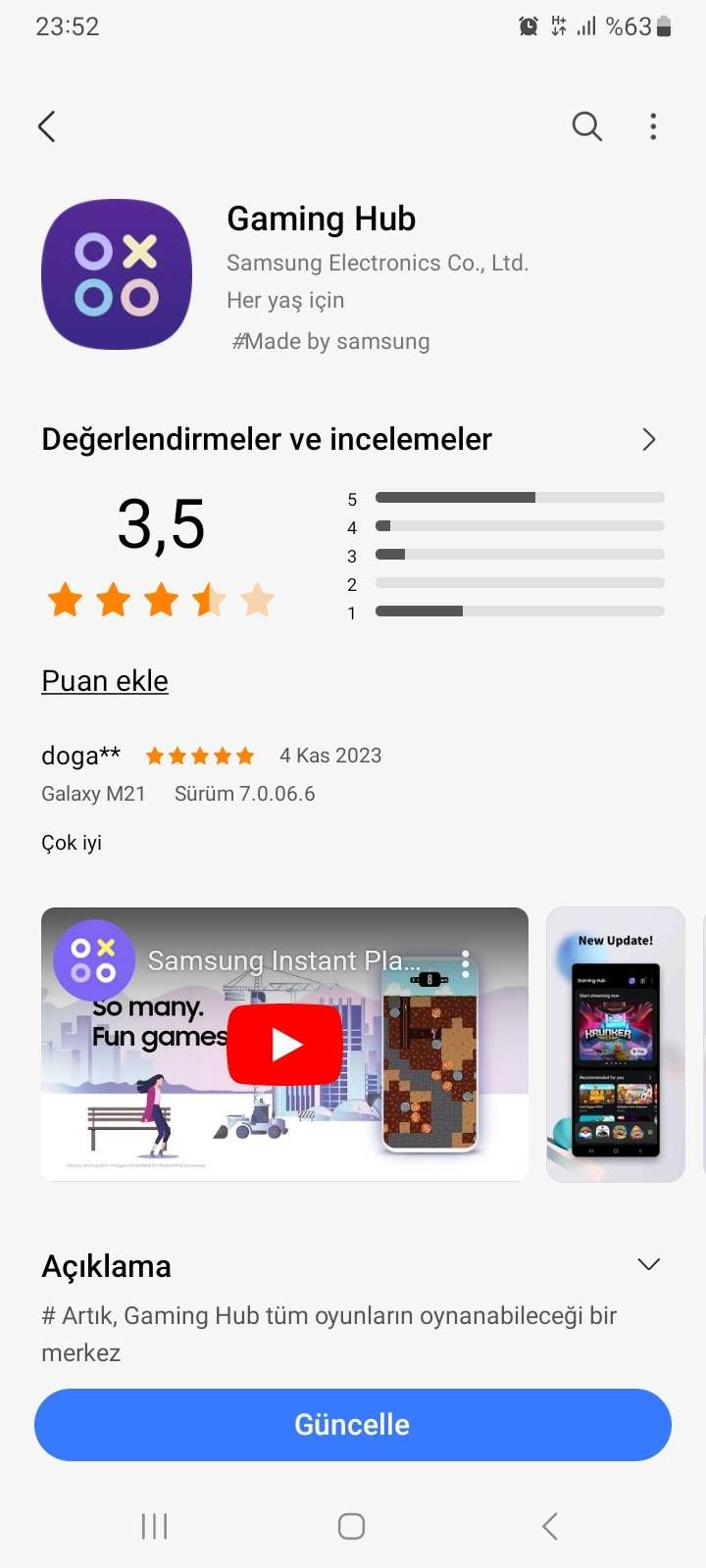Tap the #Made by samsung tag
Viewport: 706px width, 1568px height.
330,340
